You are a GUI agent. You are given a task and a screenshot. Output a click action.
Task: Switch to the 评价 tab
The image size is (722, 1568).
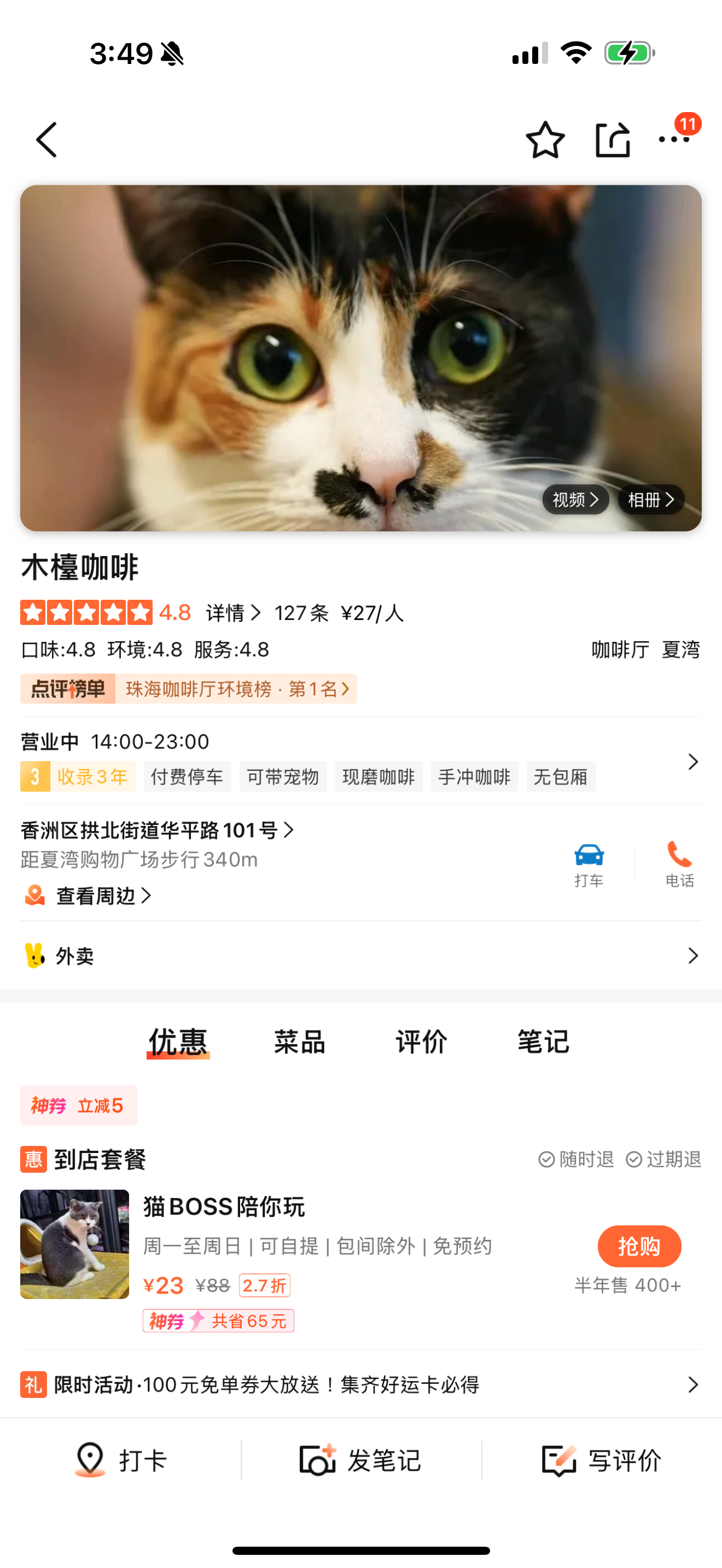[421, 1042]
